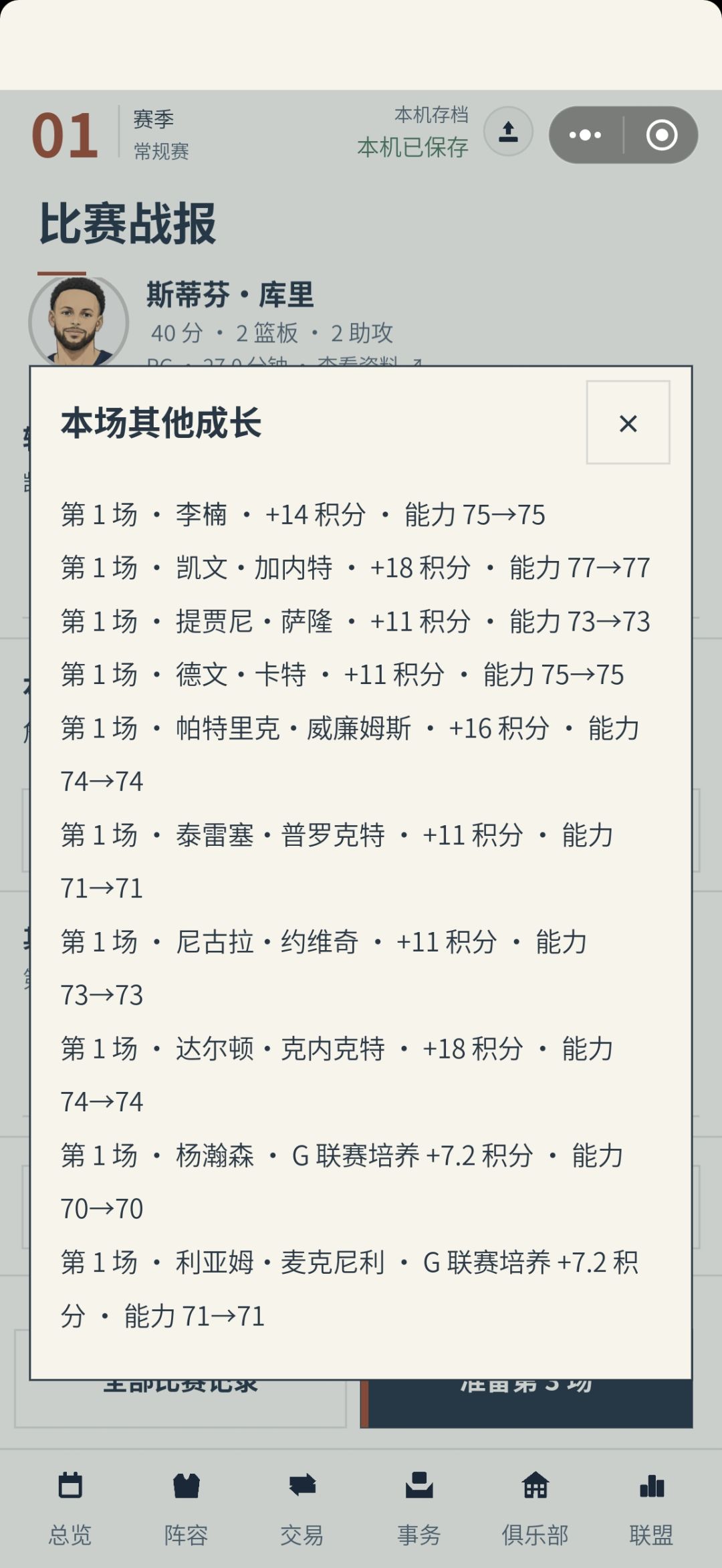722x1568 pixels.
Task: Tap the mini program close circle button
Action: click(661, 135)
